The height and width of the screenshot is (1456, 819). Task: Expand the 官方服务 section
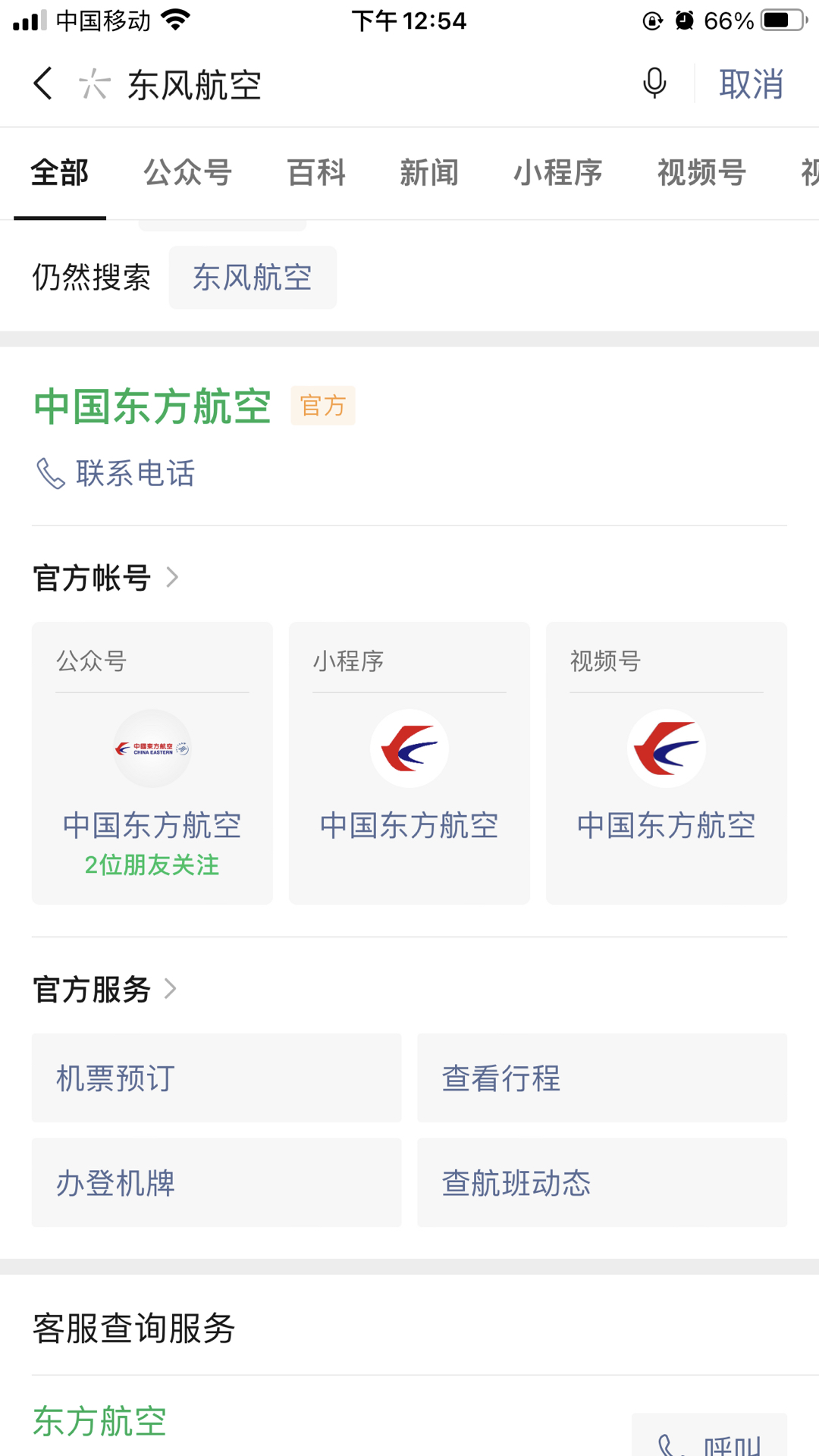click(105, 990)
